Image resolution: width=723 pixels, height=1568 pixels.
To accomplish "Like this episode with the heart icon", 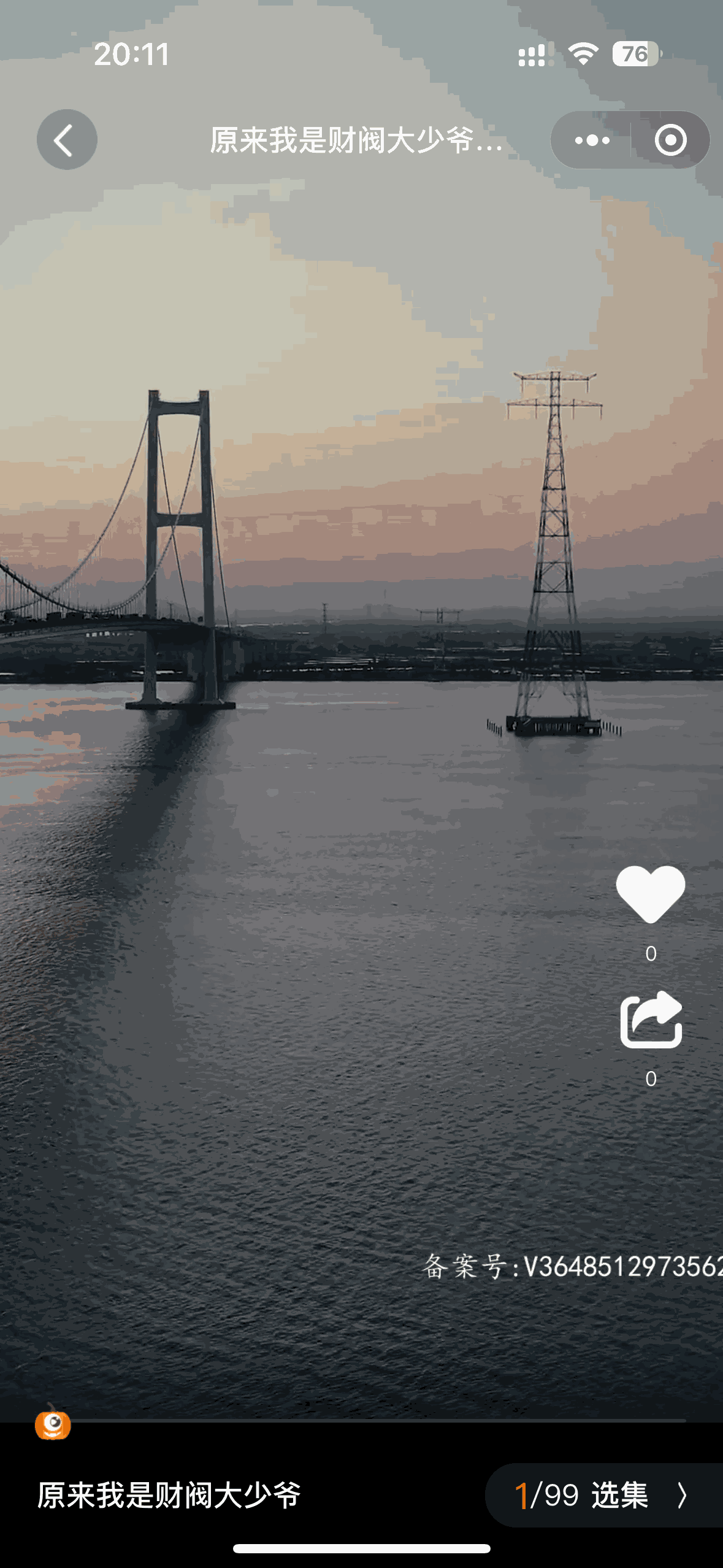I will tap(650, 894).
